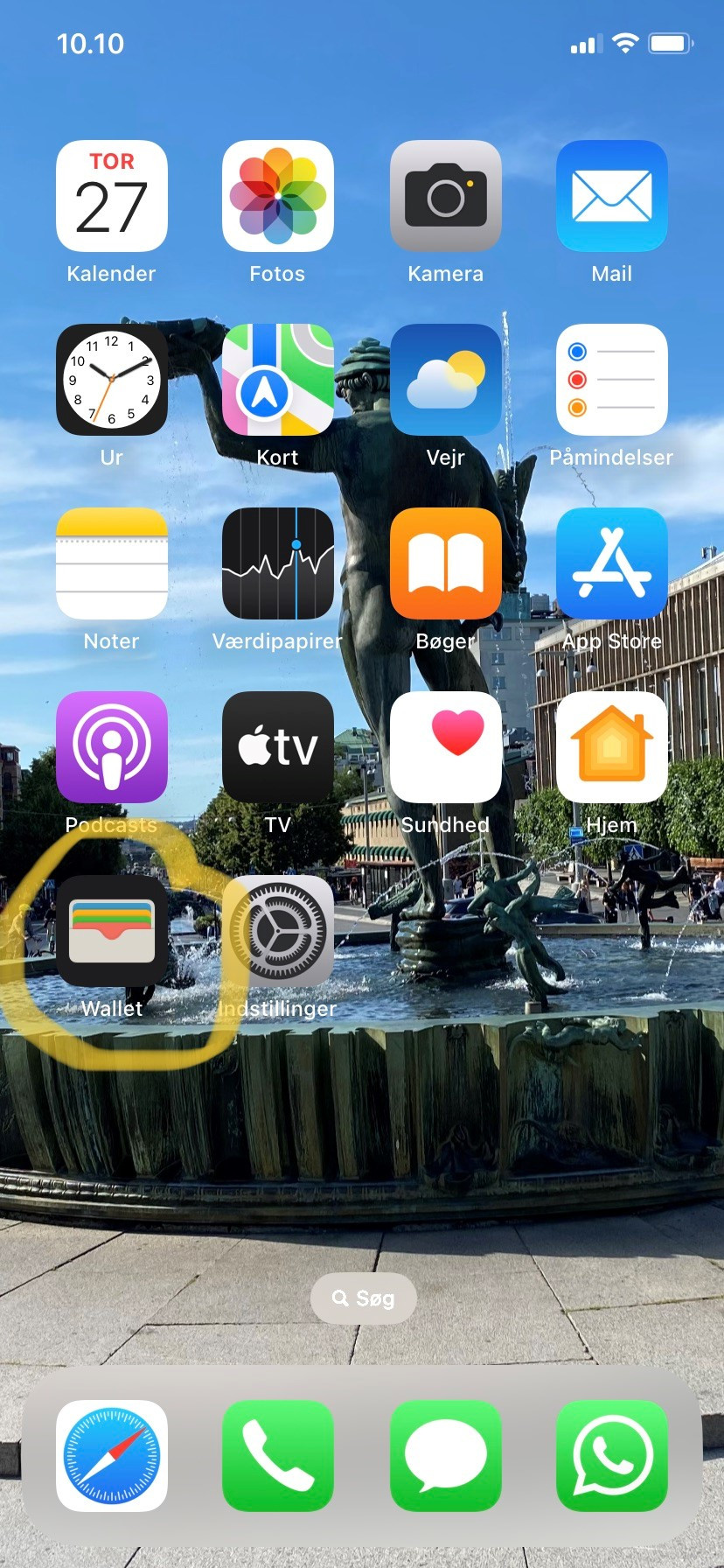The width and height of the screenshot is (724, 1568).
Task: Open the Mail app
Action: coord(611,196)
